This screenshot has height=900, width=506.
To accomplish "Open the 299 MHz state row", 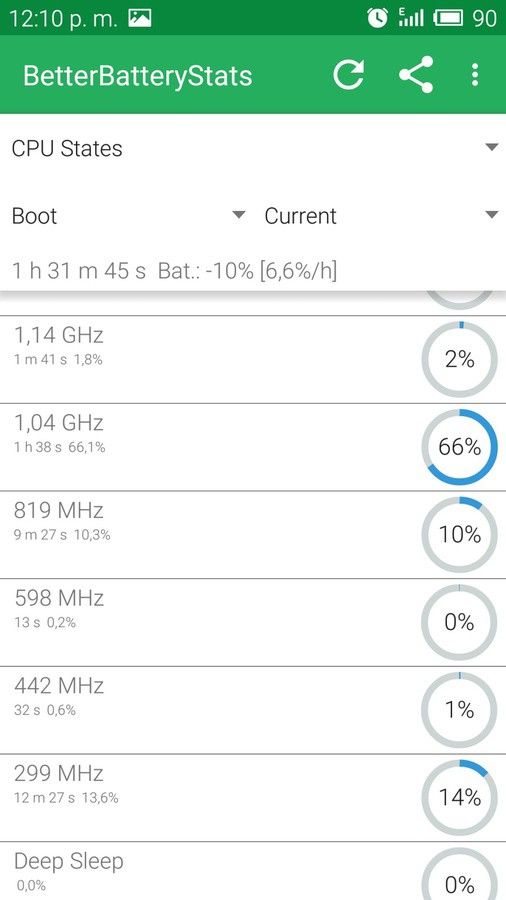I will point(253,798).
